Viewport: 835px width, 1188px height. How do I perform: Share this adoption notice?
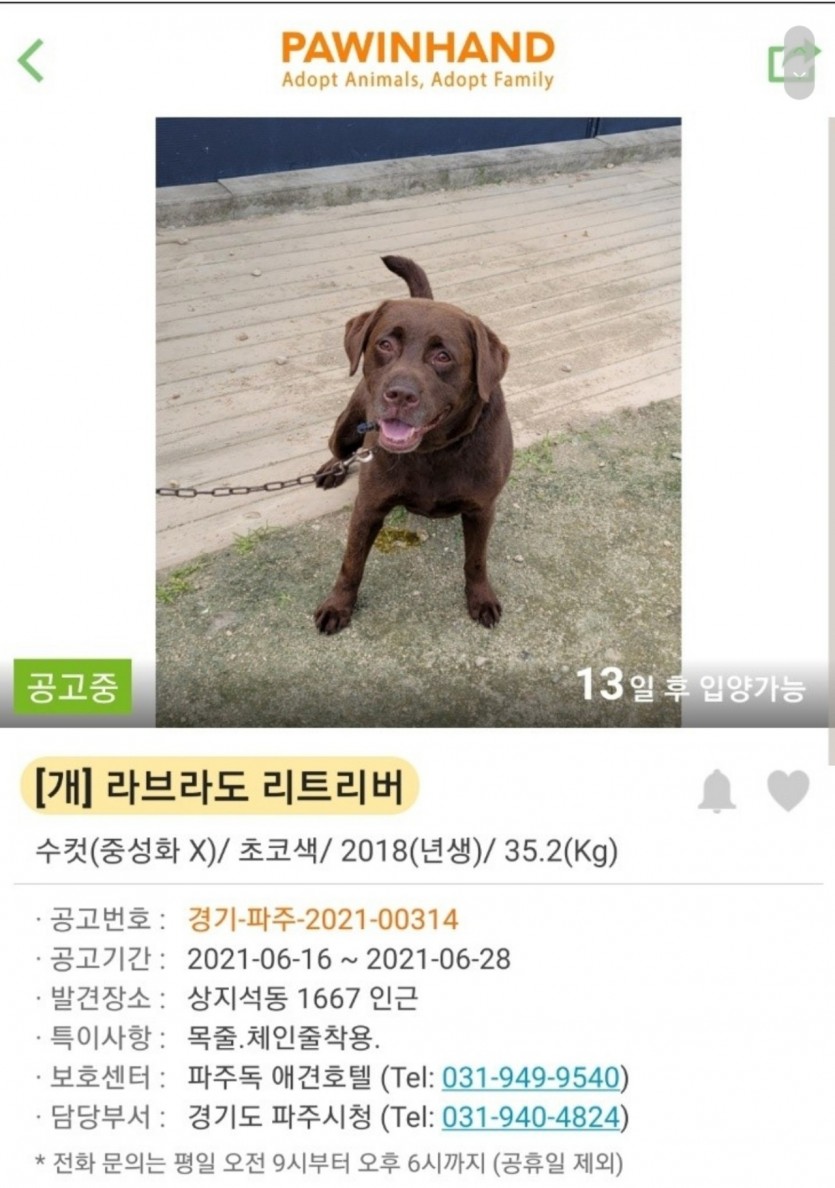click(789, 63)
